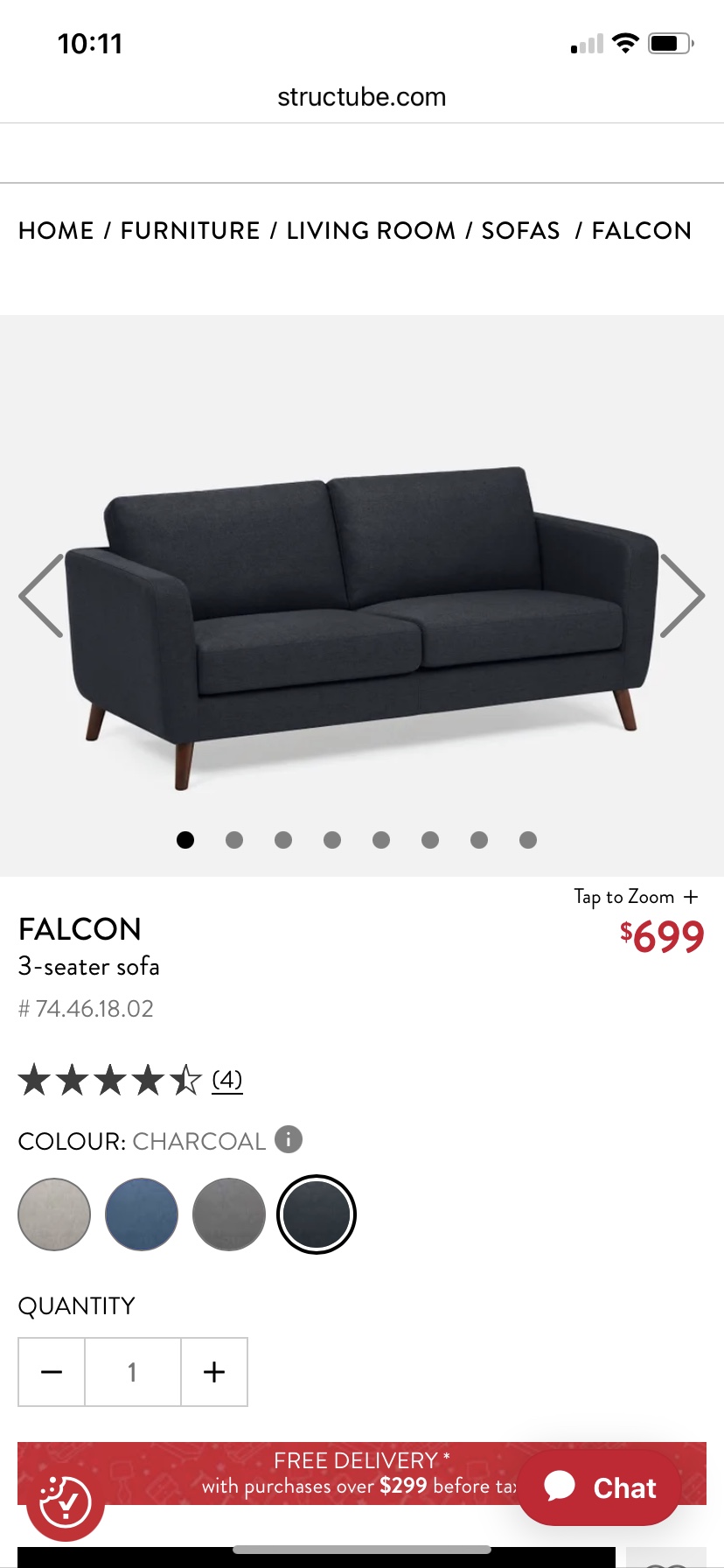This screenshot has height=1568, width=724.
Task: Open LIVING ROOM breadcrumb link
Action: pos(371,231)
